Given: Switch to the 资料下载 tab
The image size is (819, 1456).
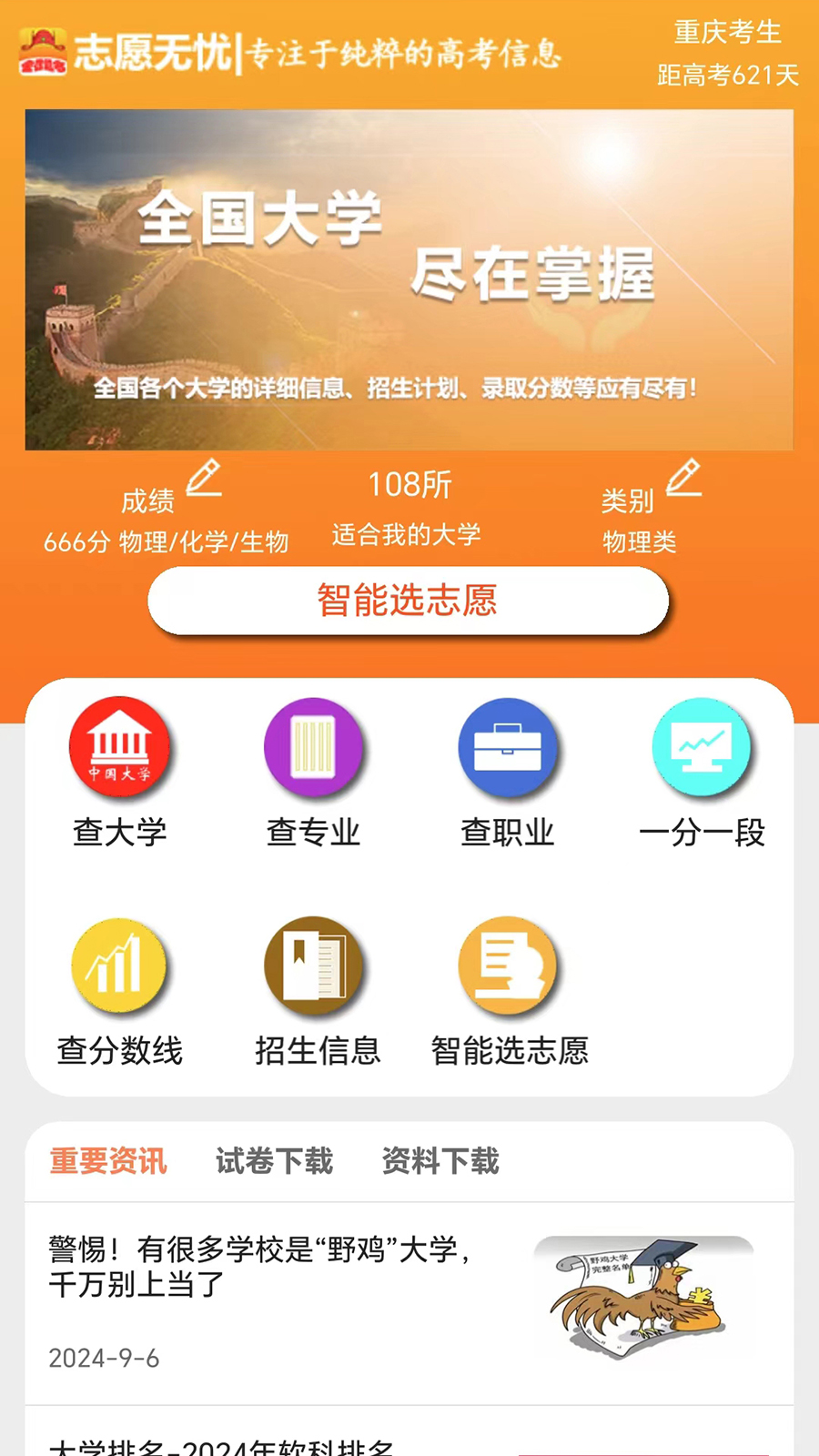Looking at the screenshot, I should click(440, 1161).
